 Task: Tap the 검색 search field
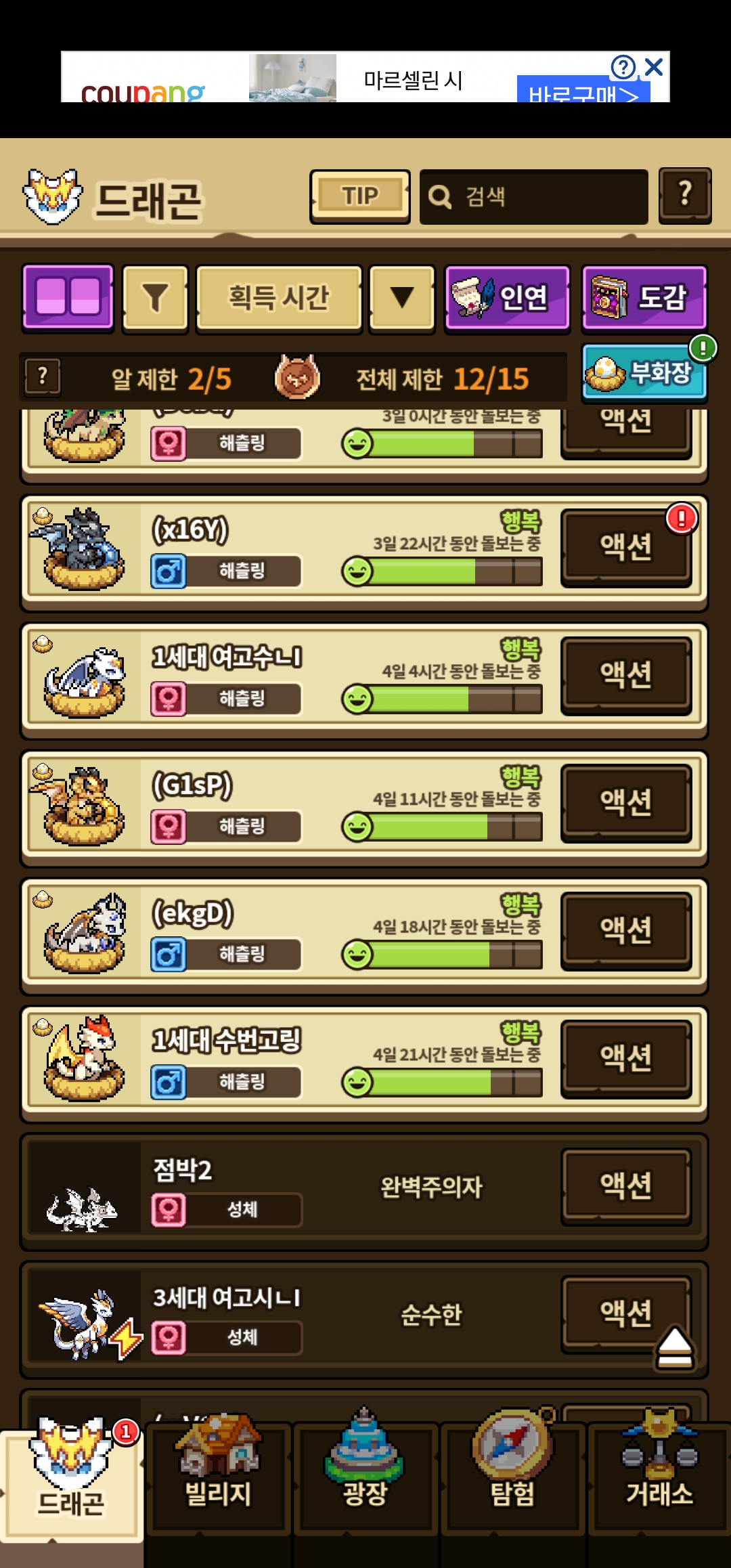click(533, 197)
